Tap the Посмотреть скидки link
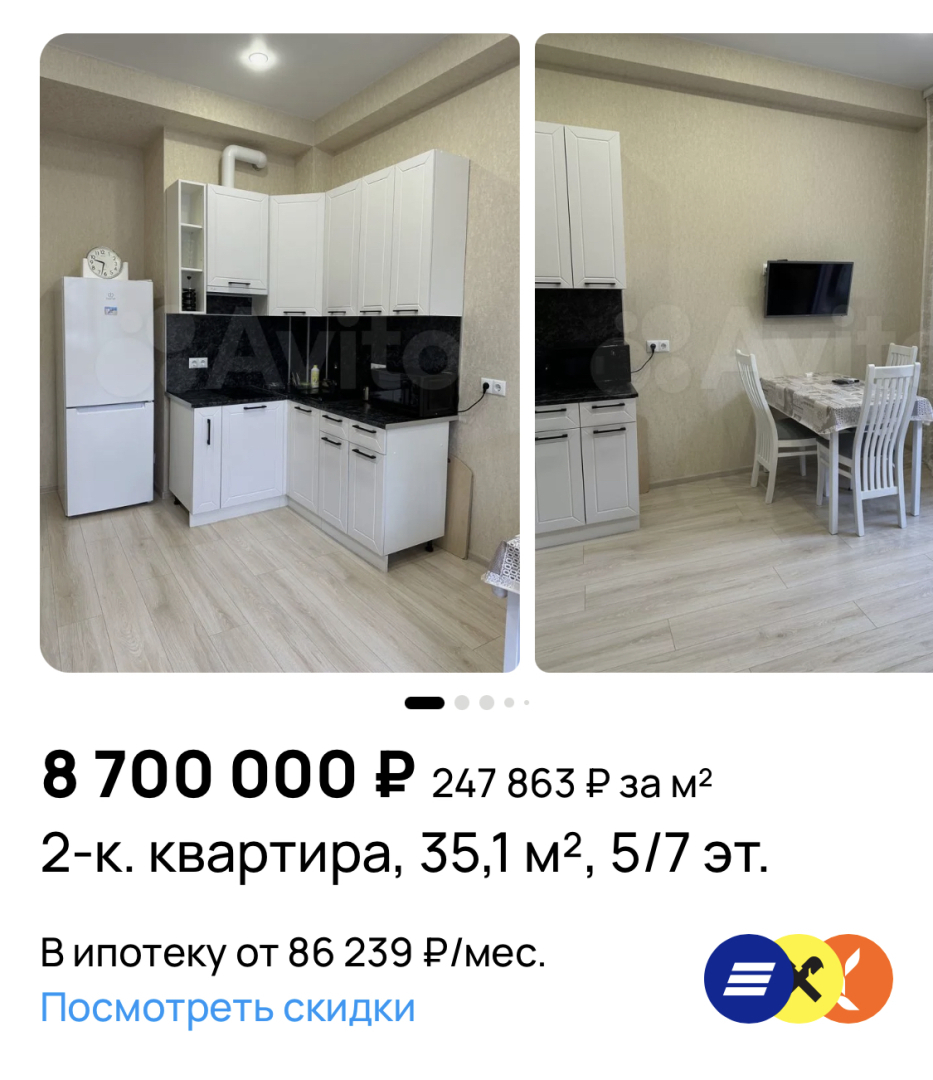Viewport: 933px width, 1080px height. [227, 1008]
